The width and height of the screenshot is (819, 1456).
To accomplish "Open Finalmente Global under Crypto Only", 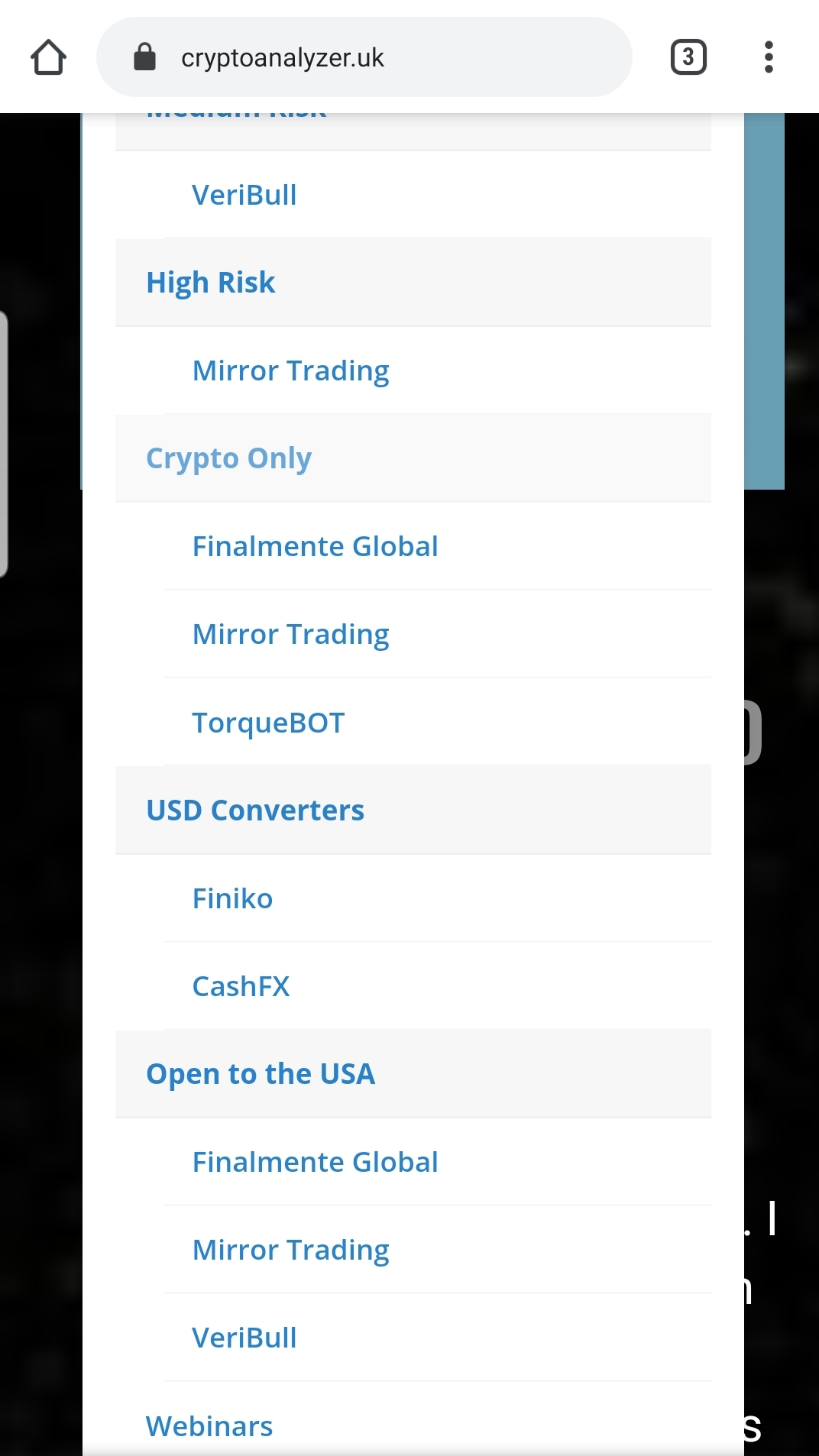I will pos(315,547).
